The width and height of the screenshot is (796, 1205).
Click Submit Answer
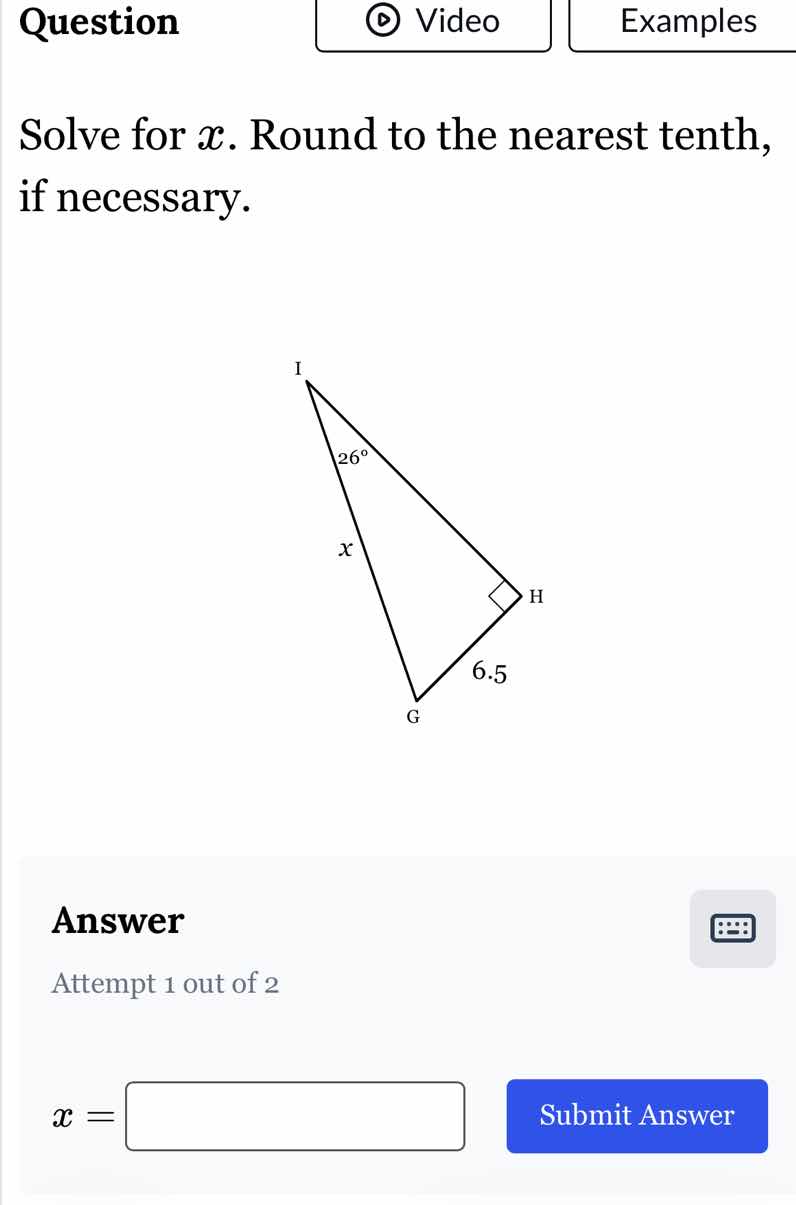636,1116
